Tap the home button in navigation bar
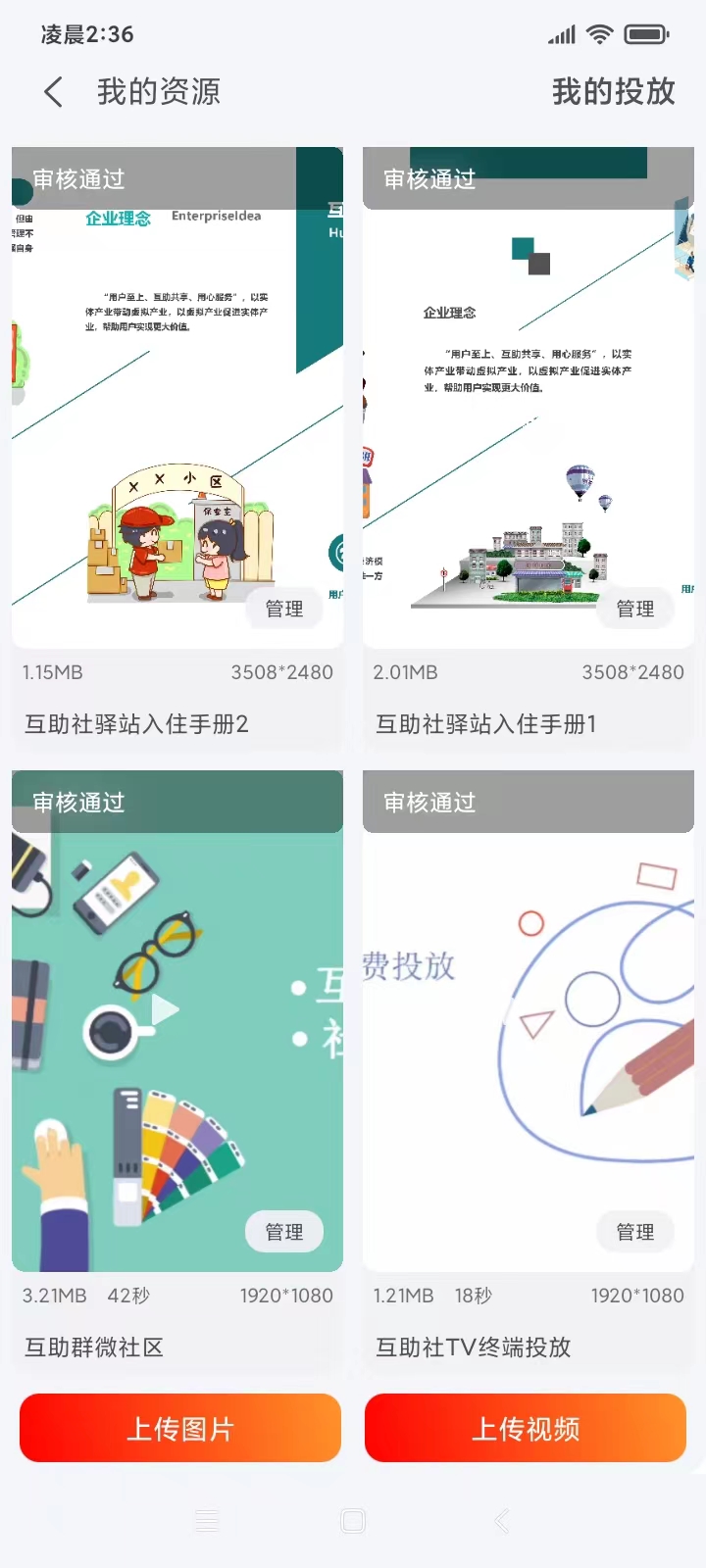Image resolution: width=706 pixels, height=1568 pixels. tap(353, 1520)
